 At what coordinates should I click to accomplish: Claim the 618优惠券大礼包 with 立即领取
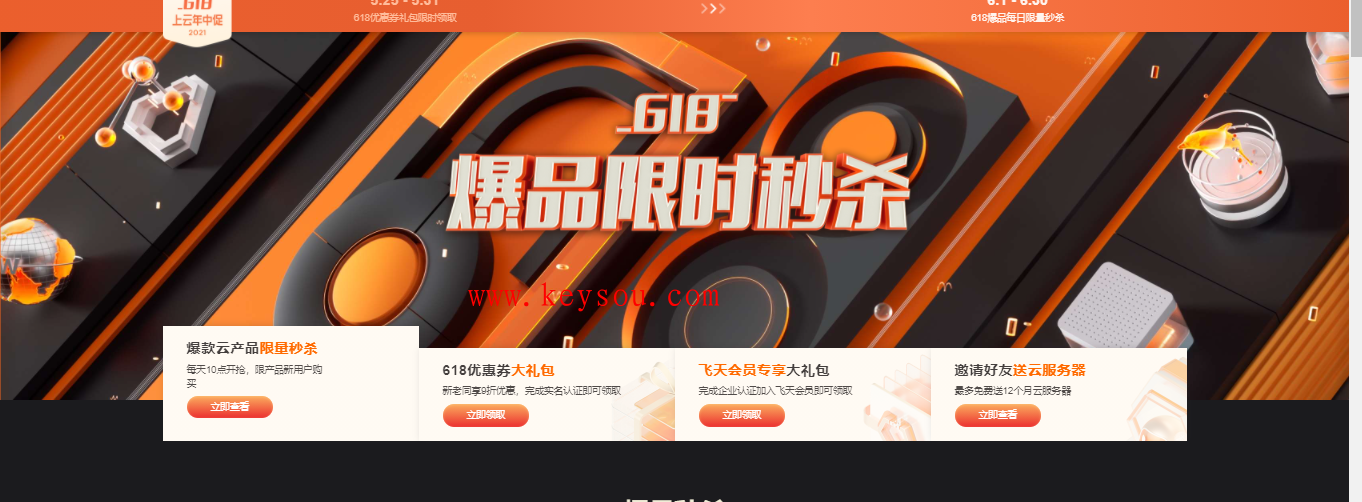click(x=485, y=415)
